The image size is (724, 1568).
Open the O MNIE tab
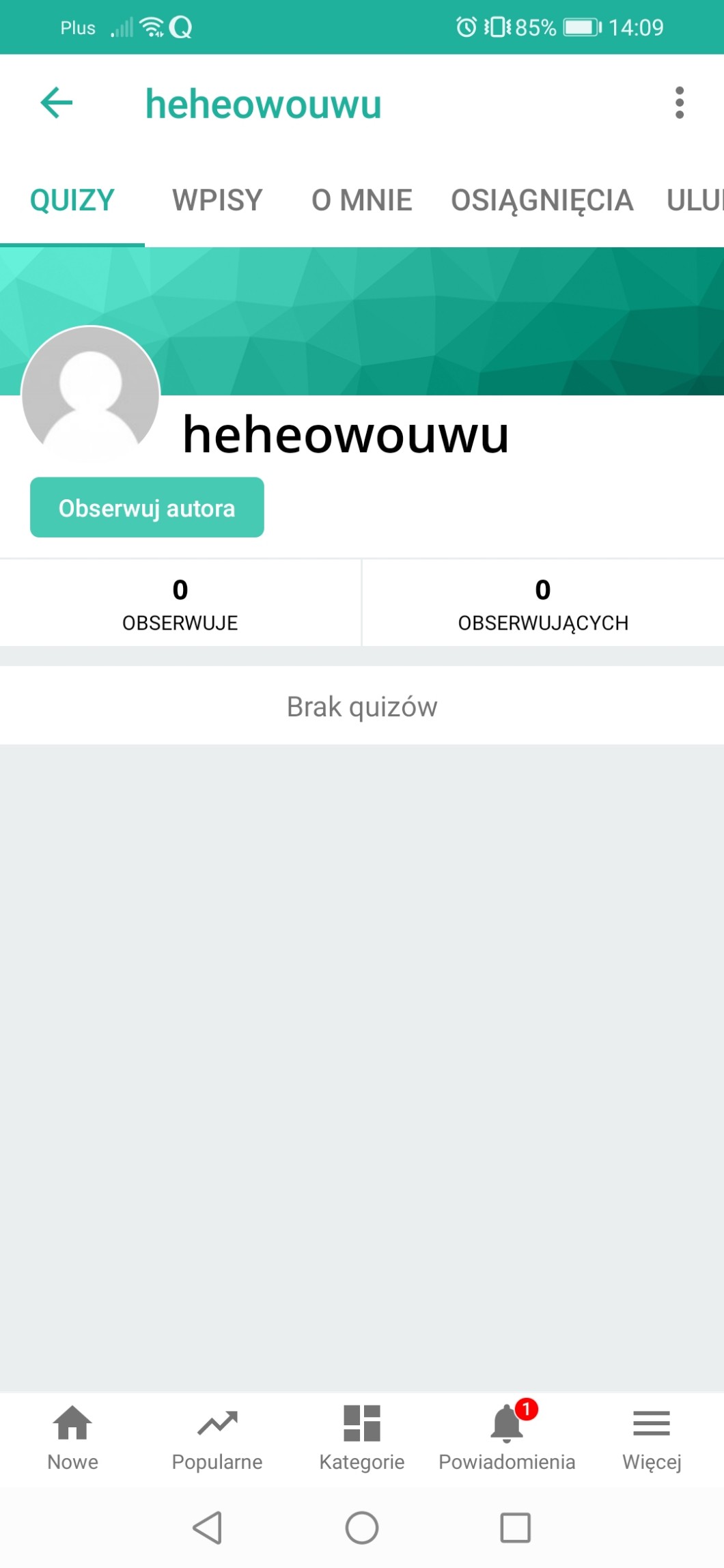(x=362, y=200)
